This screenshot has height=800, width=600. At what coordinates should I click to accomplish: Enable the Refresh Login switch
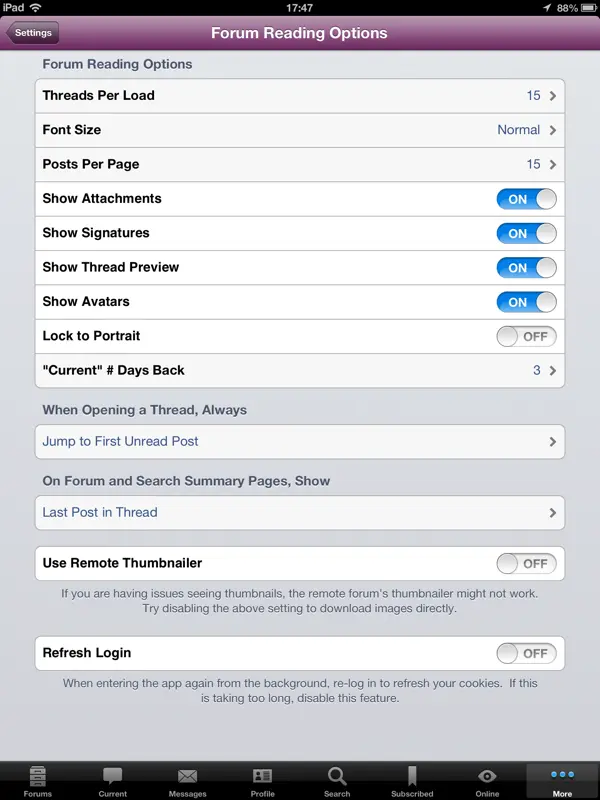pos(526,653)
